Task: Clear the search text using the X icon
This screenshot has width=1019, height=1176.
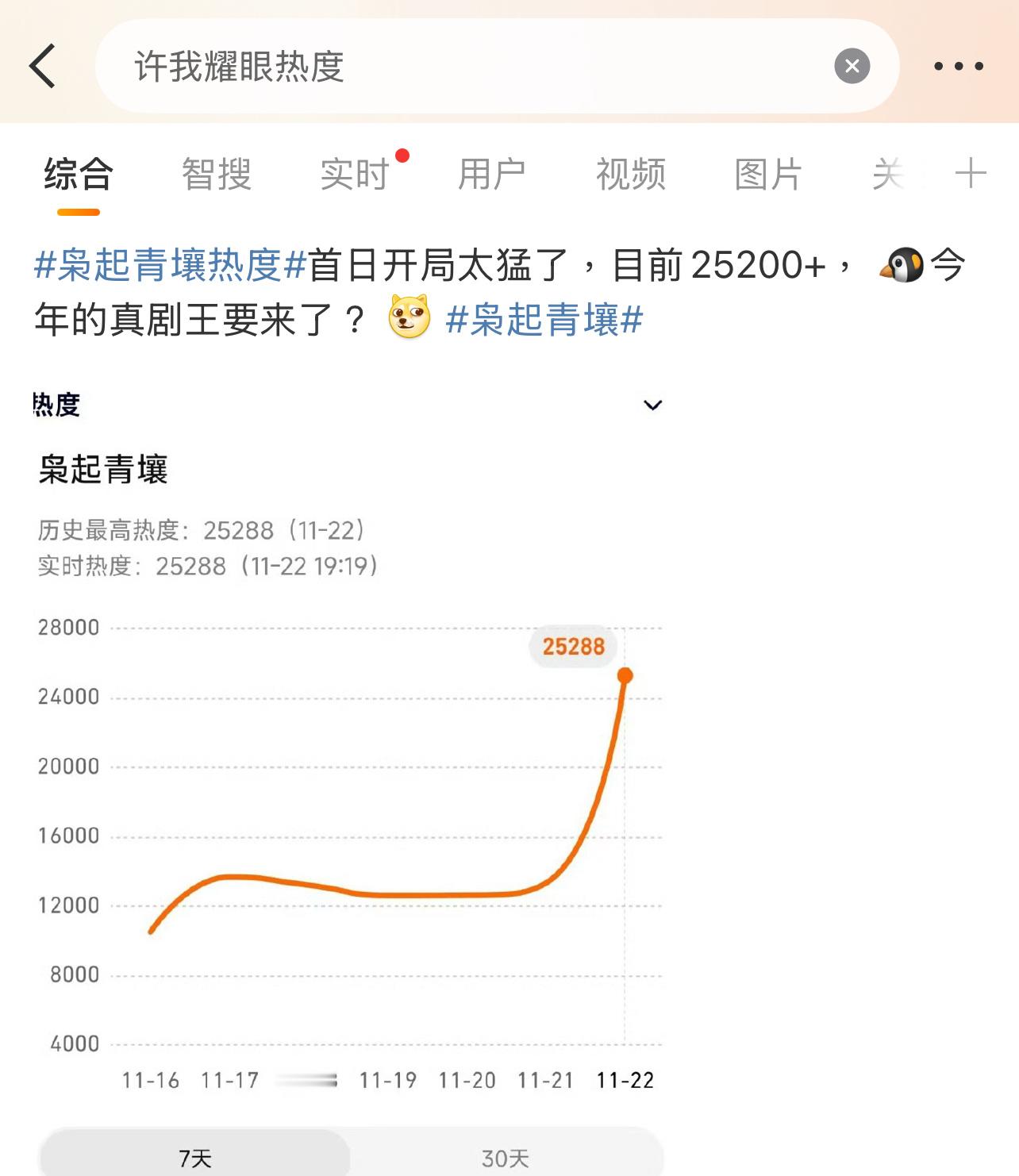Action: coord(852,66)
